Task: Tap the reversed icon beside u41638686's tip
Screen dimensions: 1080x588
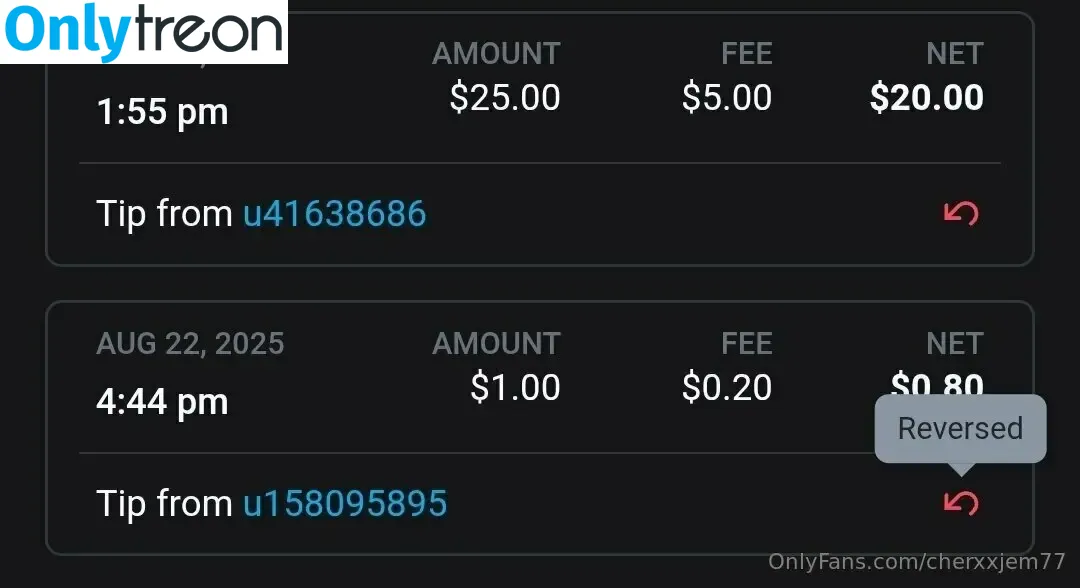Action: [960, 213]
